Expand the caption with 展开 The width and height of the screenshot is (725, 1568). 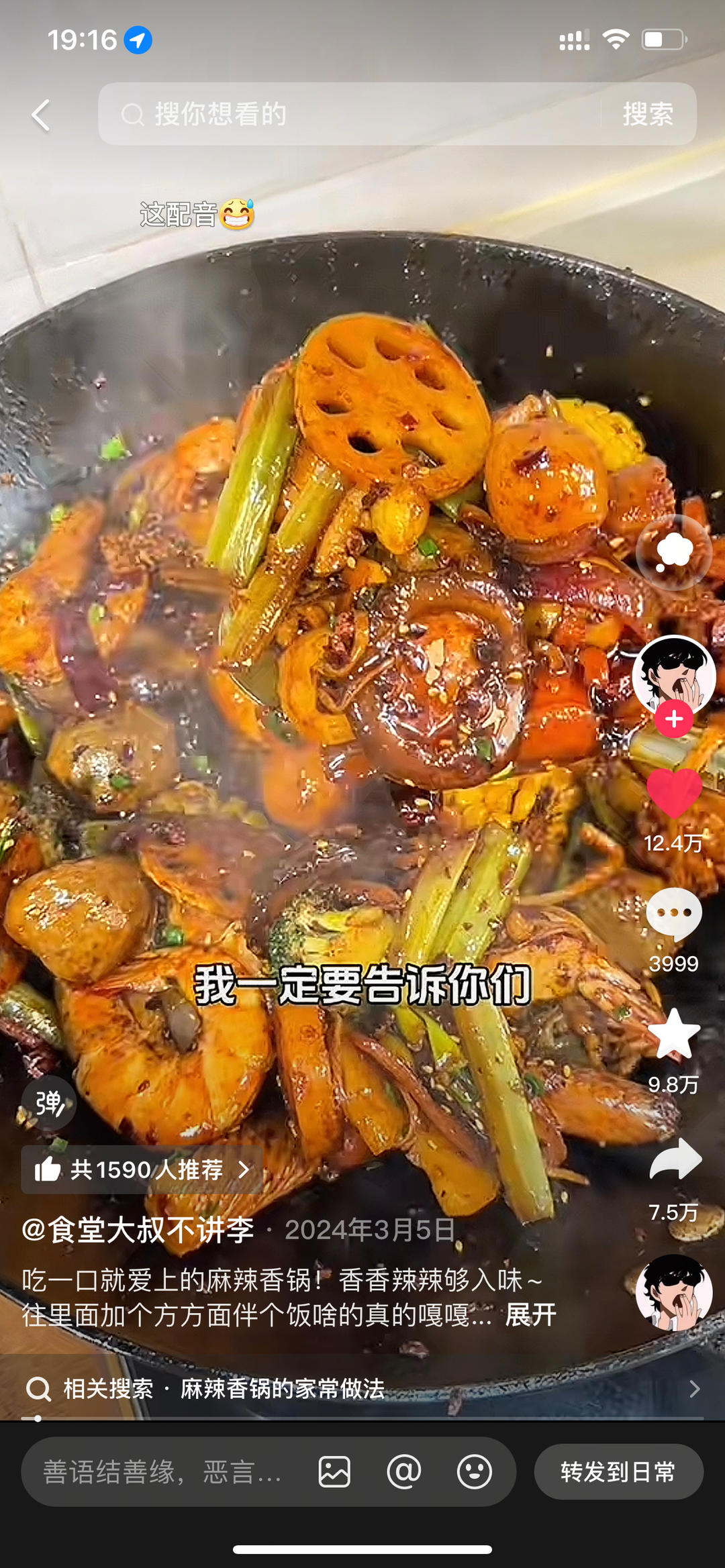530,1314
